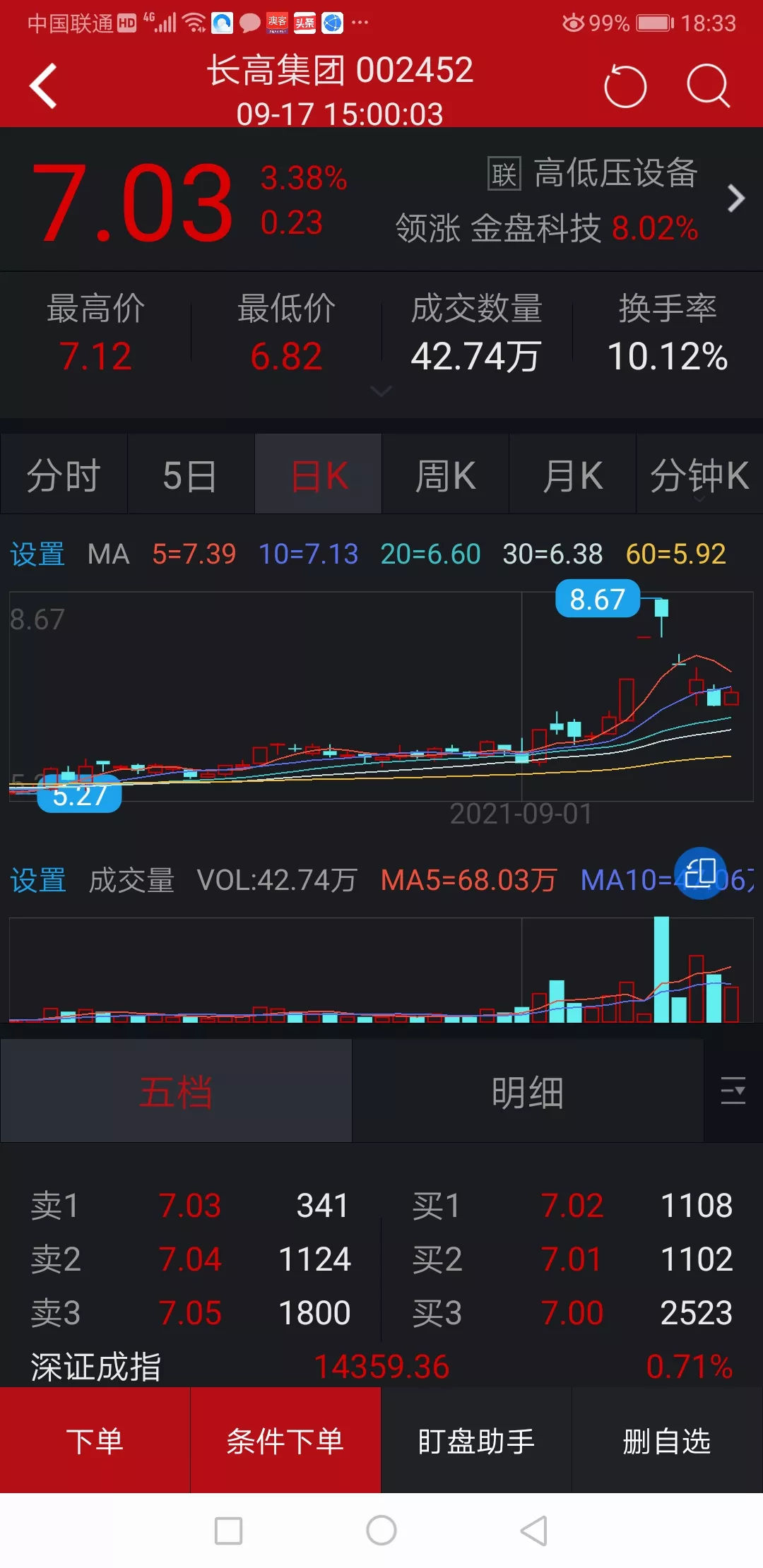This screenshot has height=1568, width=763.
Task: Select the 五档 order book tab
Action: (x=176, y=1093)
